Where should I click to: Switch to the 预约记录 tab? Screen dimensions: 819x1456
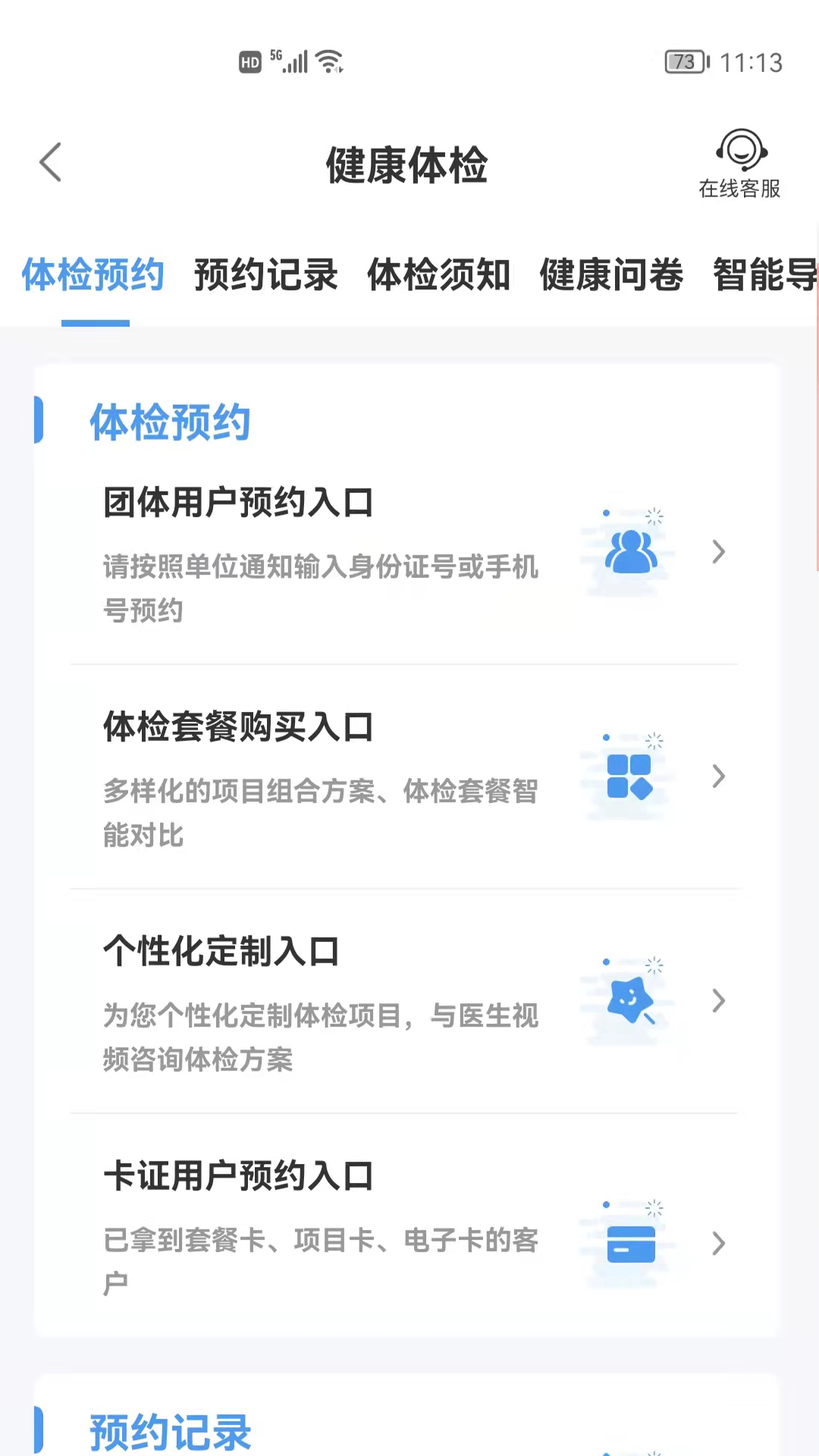coord(265,275)
